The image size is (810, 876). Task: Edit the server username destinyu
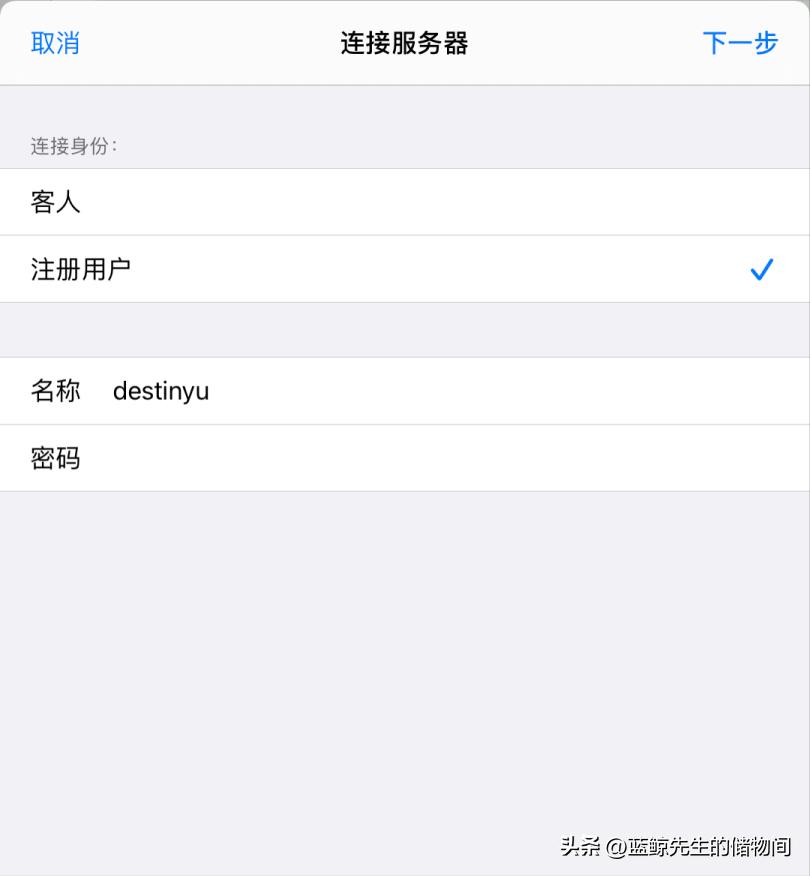point(161,391)
